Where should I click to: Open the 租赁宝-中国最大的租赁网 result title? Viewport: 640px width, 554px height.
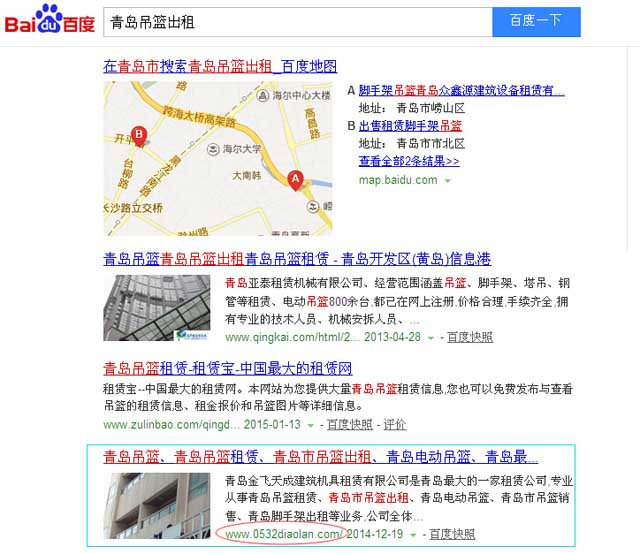point(227,367)
